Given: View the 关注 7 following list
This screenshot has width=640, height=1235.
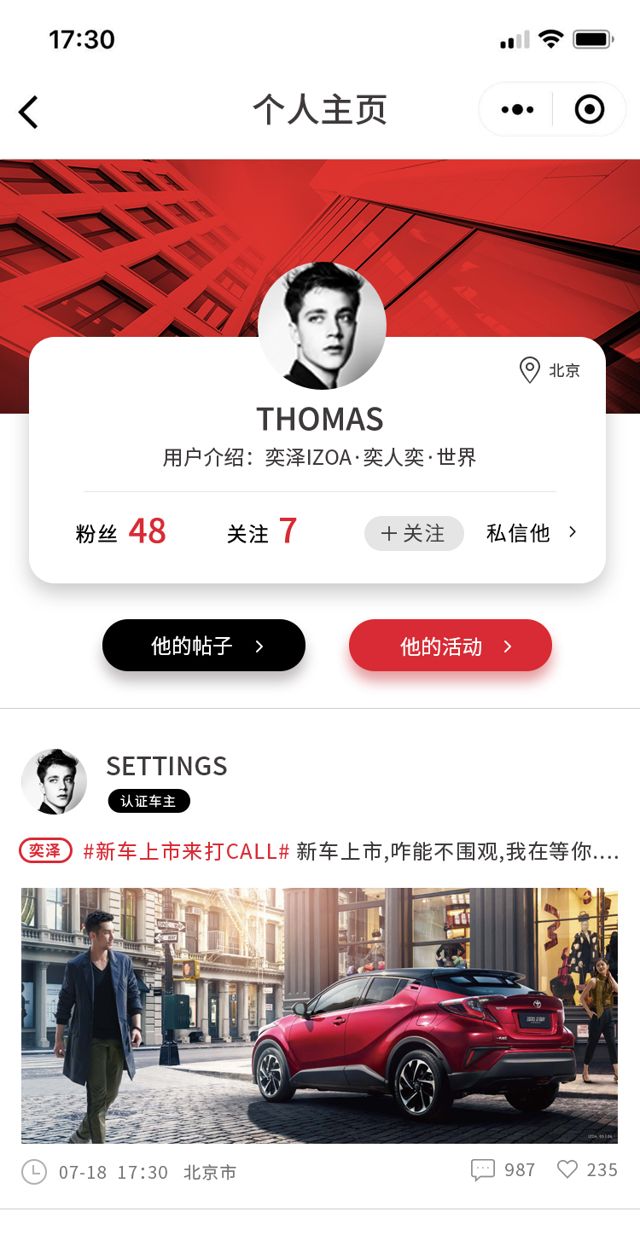Looking at the screenshot, I should (262, 532).
